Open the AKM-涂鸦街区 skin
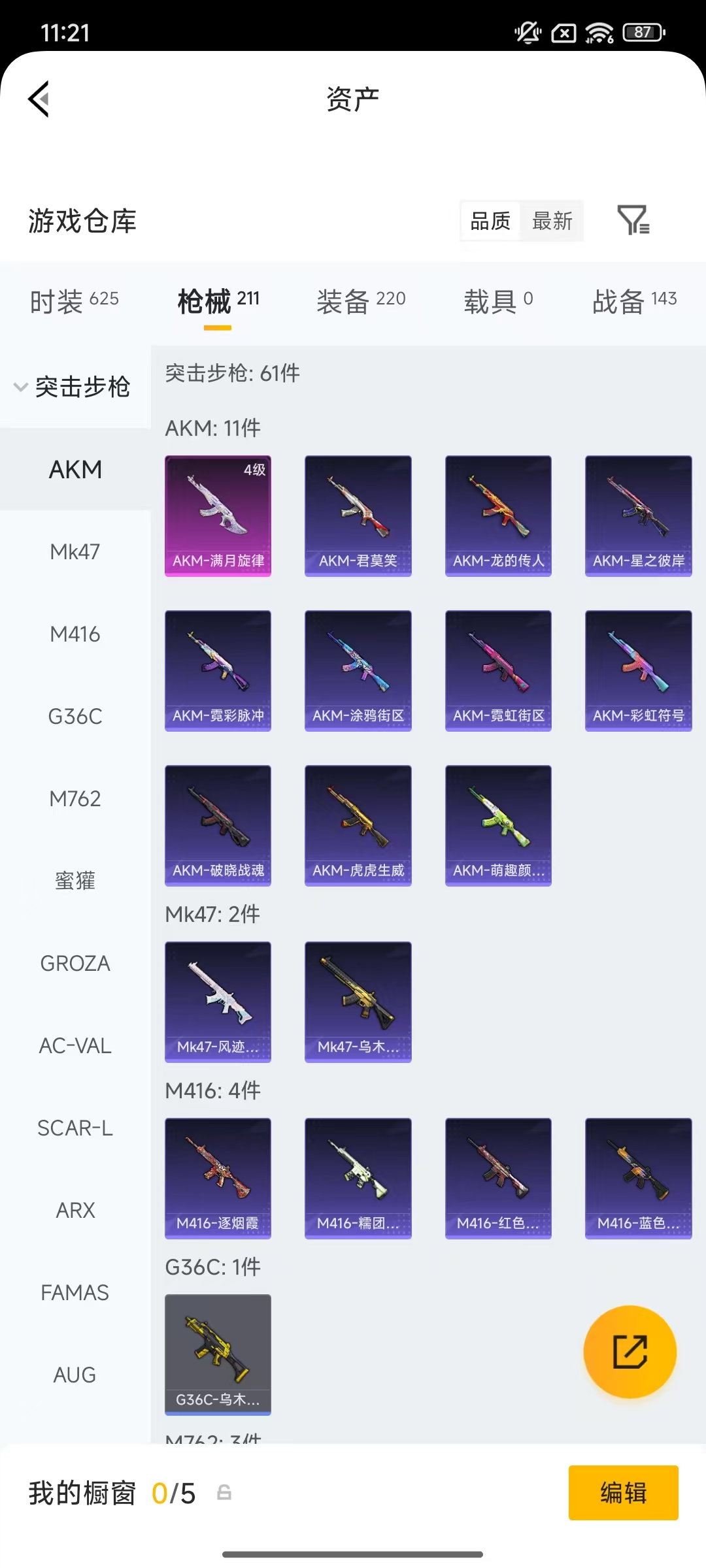The width and height of the screenshot is (706, 1568). point(358,671)
